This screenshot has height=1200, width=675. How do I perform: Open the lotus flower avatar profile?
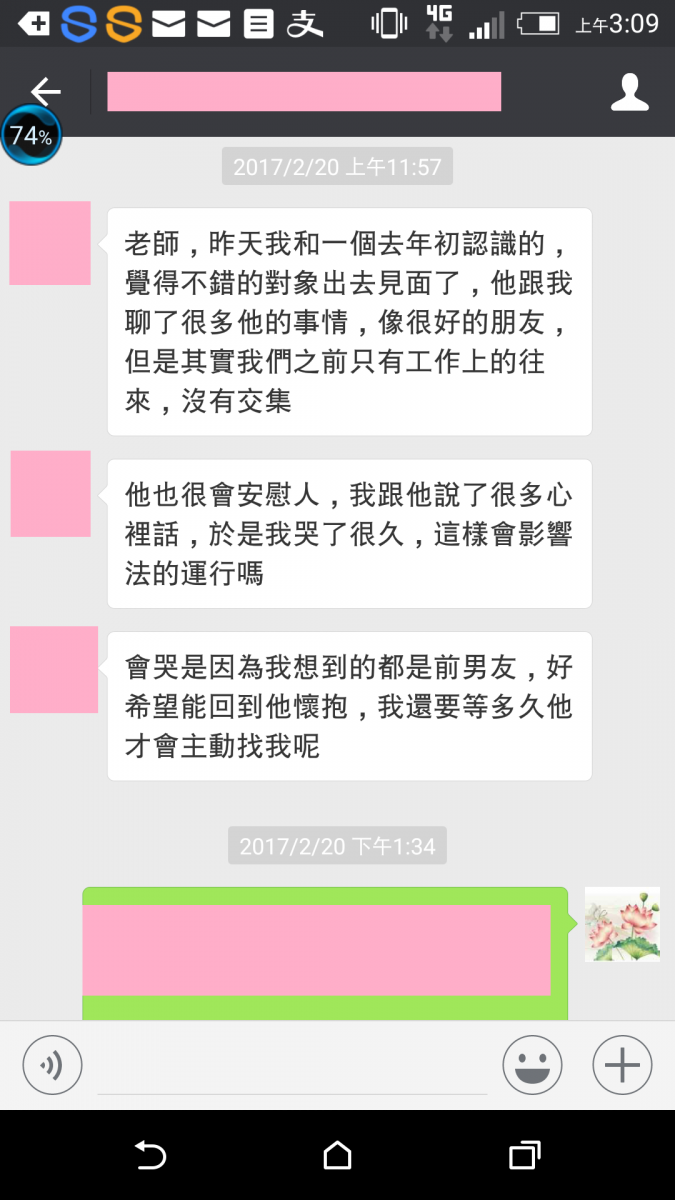pyautogui.click(x=621, y=924)
